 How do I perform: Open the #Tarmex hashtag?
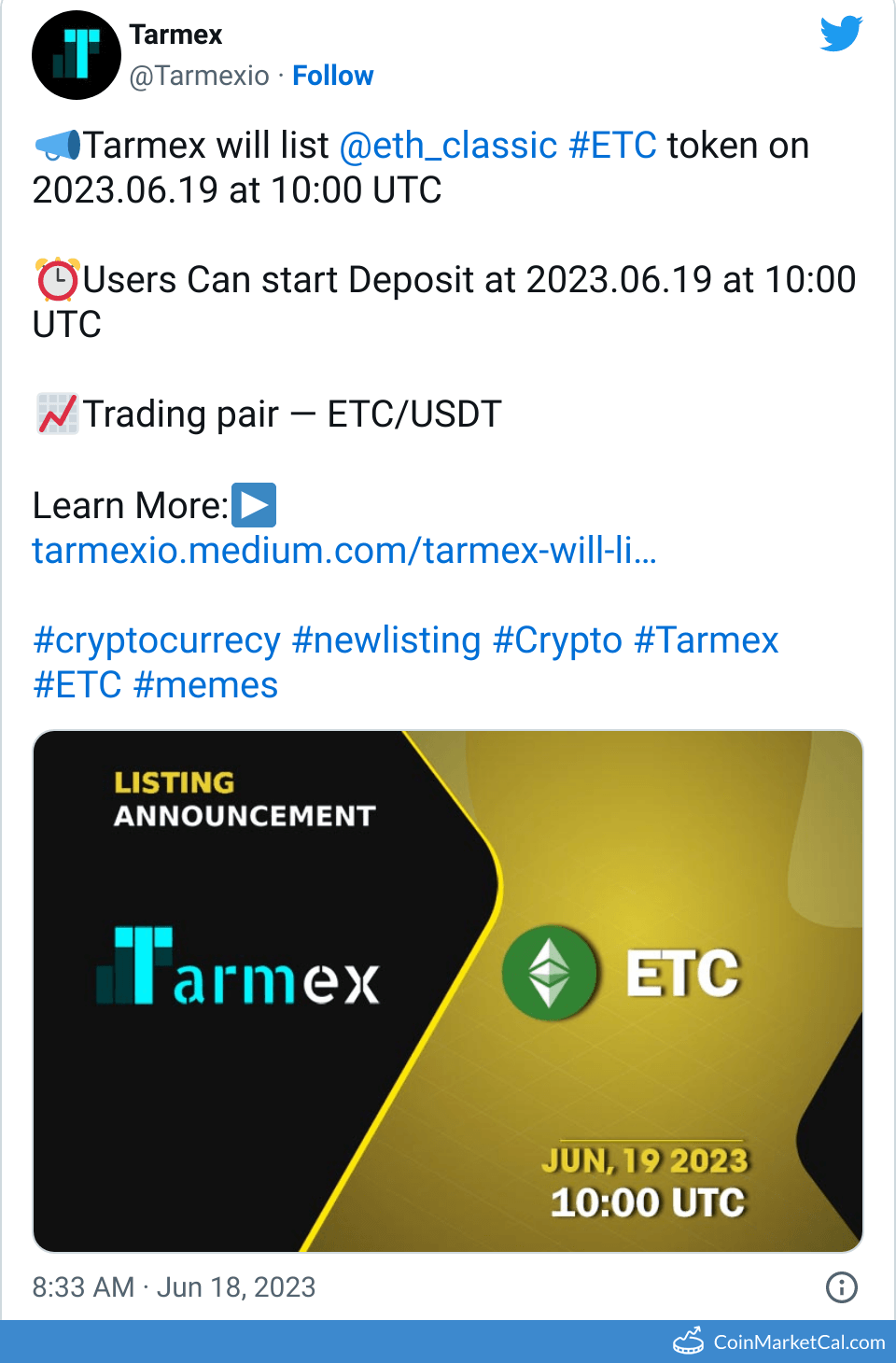(706, 640)
